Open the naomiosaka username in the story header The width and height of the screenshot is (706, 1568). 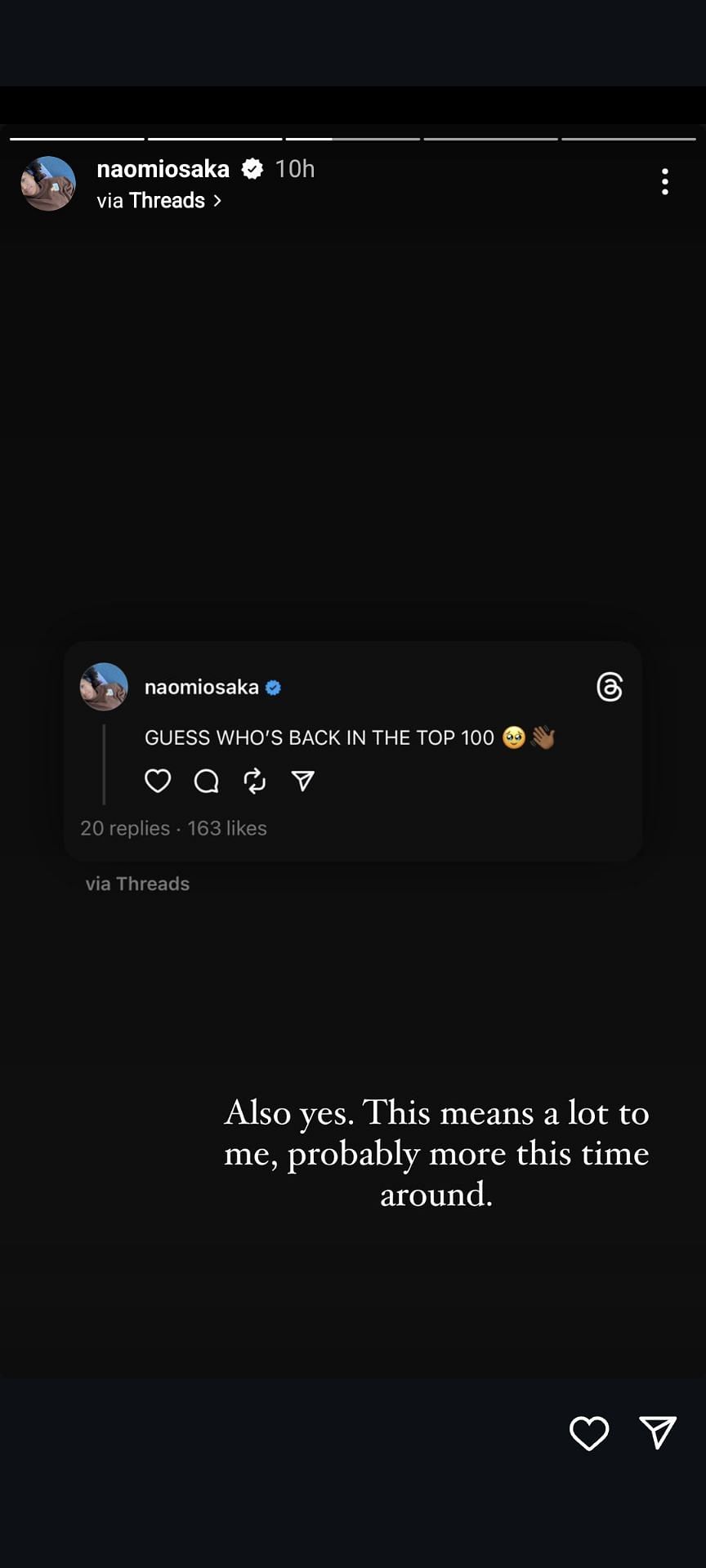pos(163,169)
